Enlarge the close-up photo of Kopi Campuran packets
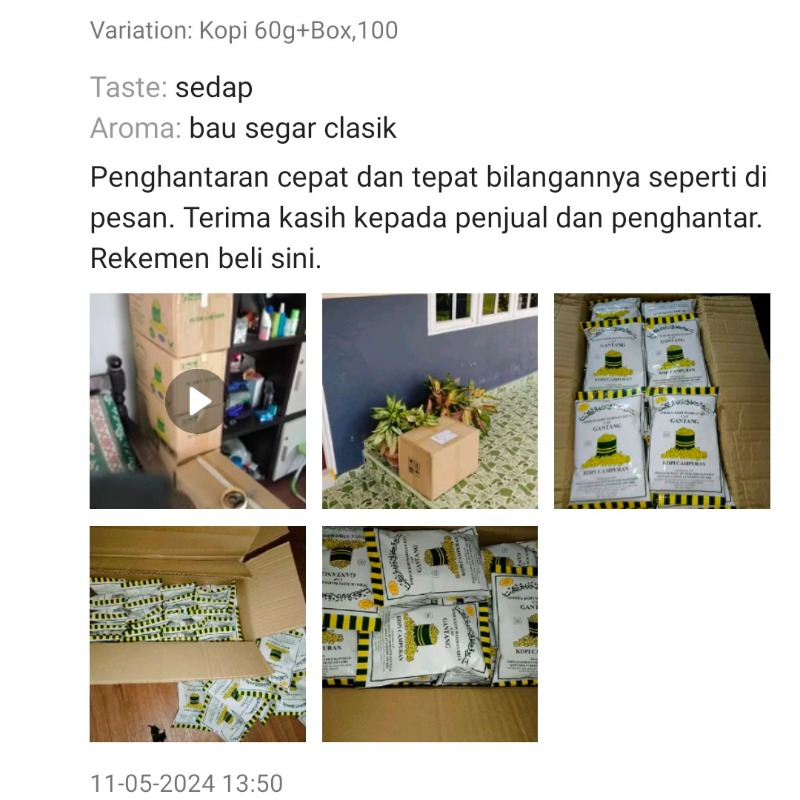 click(429, 634)
